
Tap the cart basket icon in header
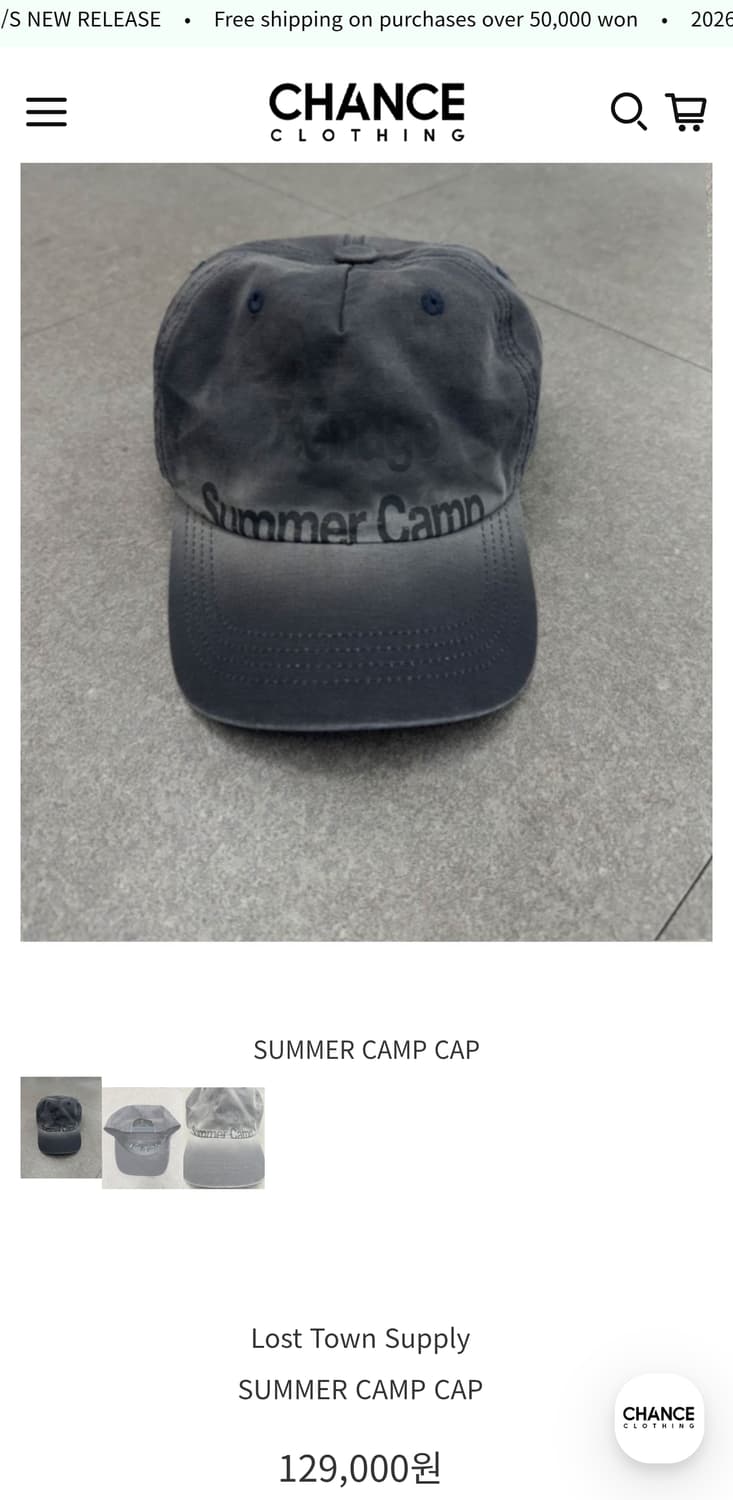tap(687, 113)
